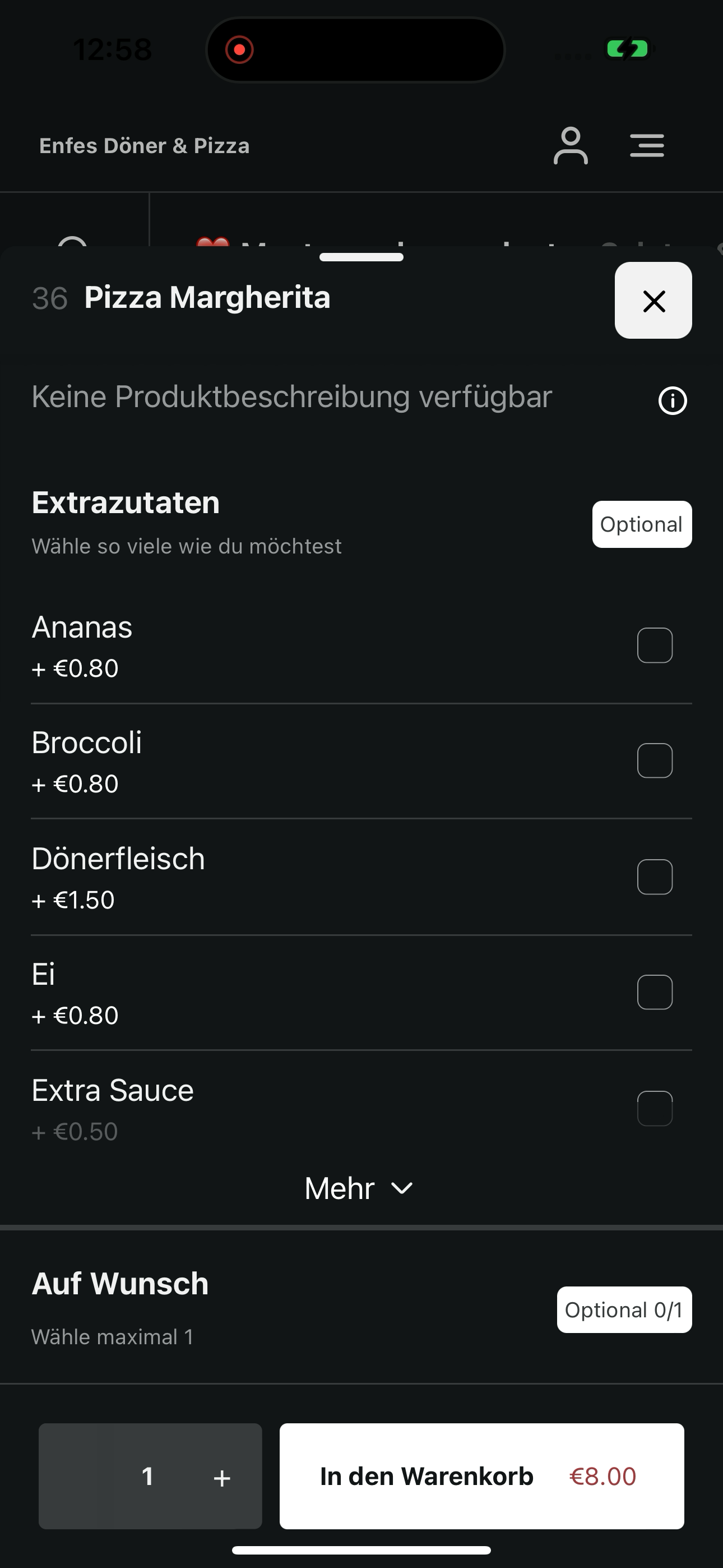The height and width of the screenshot is (1568, 723).
Task: Open the hamburger menu
Action: click(x=647, y=145)
